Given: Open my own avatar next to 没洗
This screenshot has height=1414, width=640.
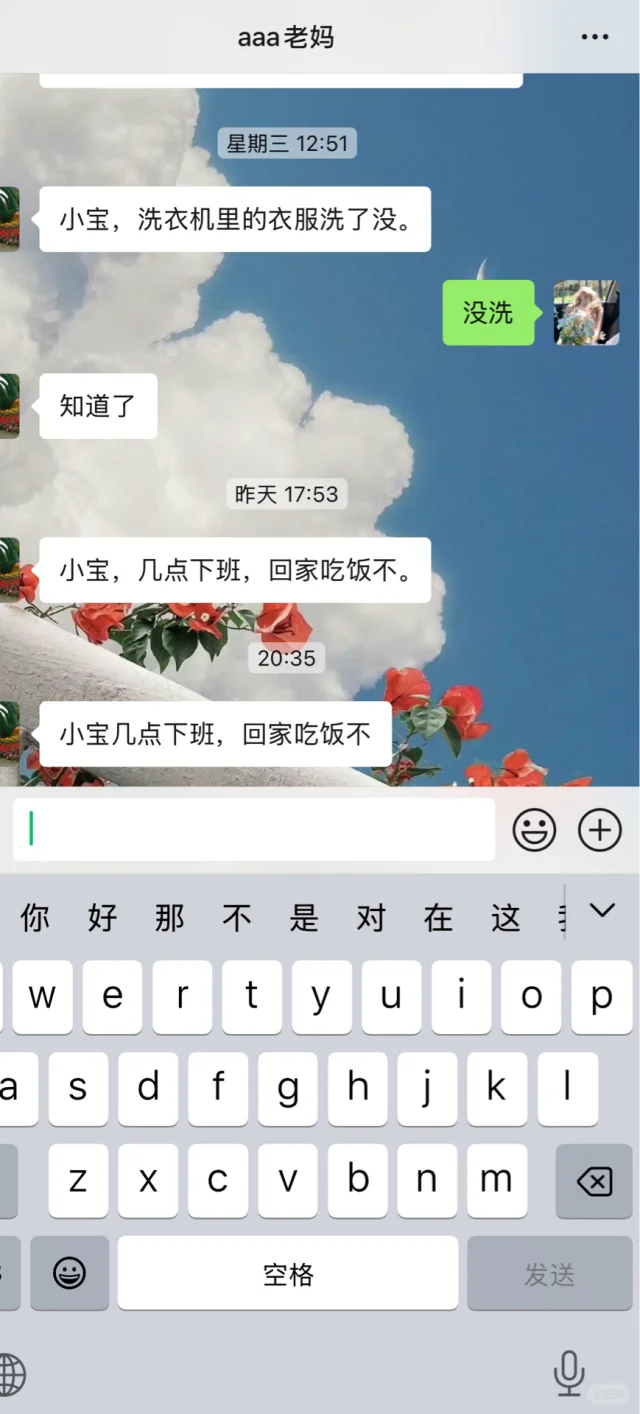Looking at the screenshot, I should [587, 313].
